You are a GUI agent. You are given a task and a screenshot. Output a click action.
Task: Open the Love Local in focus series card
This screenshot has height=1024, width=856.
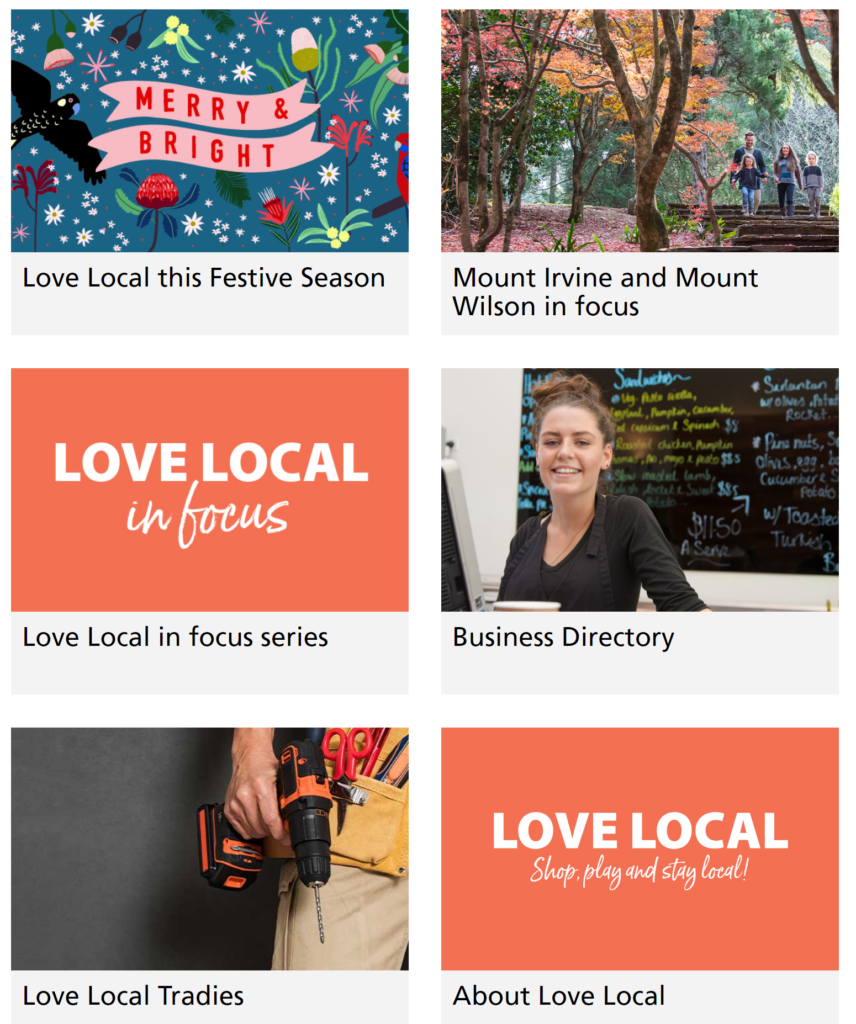point(176,637)
